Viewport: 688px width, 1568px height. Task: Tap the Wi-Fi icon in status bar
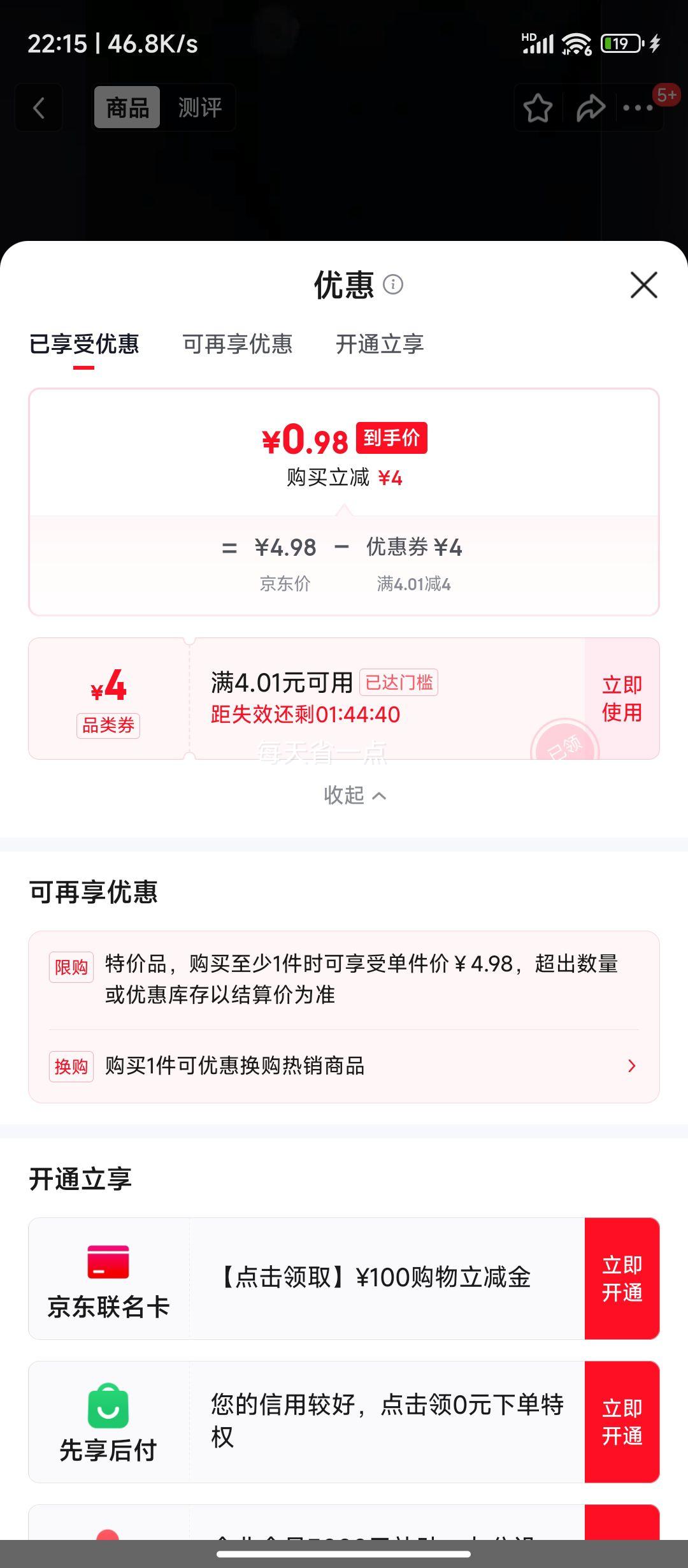[x=577, y=43]
